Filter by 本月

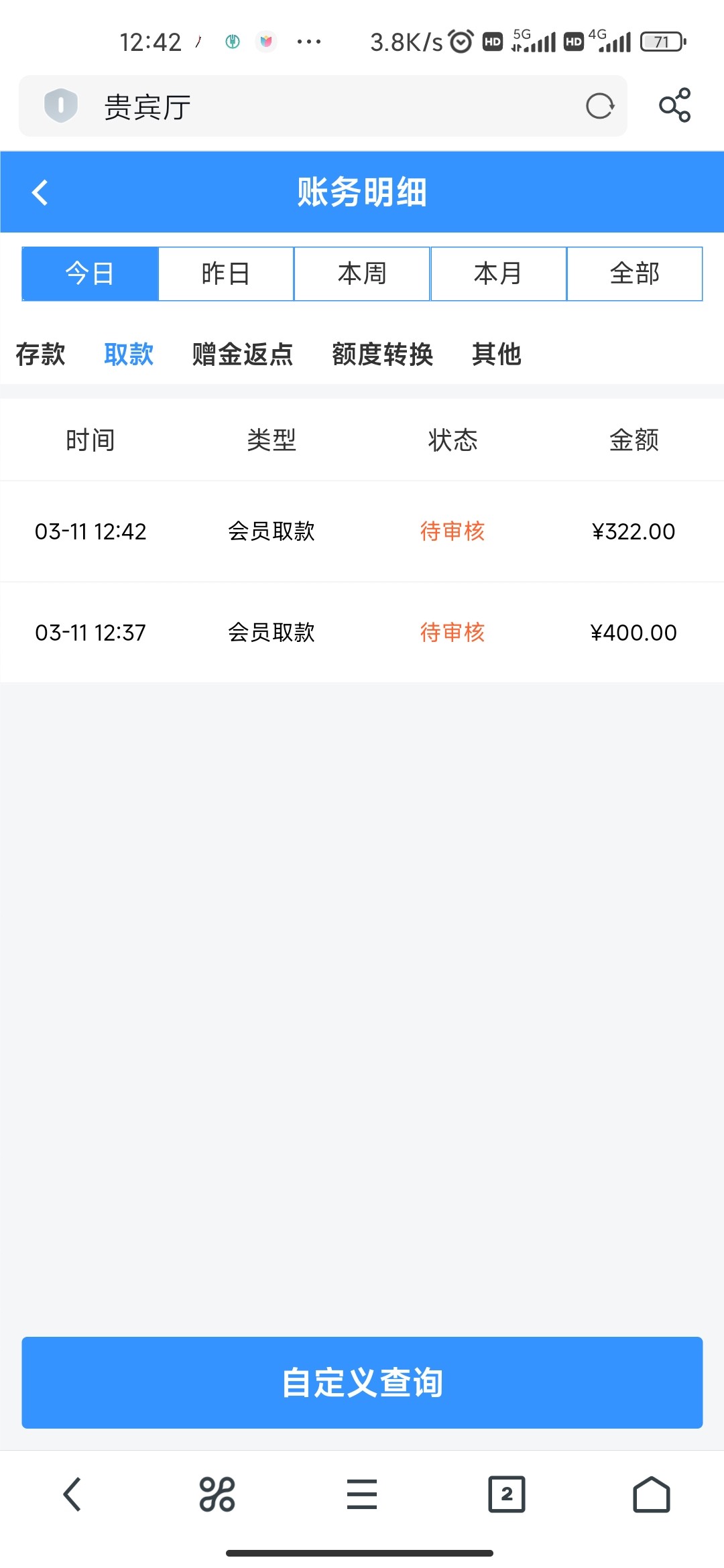[x=498, y=273]
